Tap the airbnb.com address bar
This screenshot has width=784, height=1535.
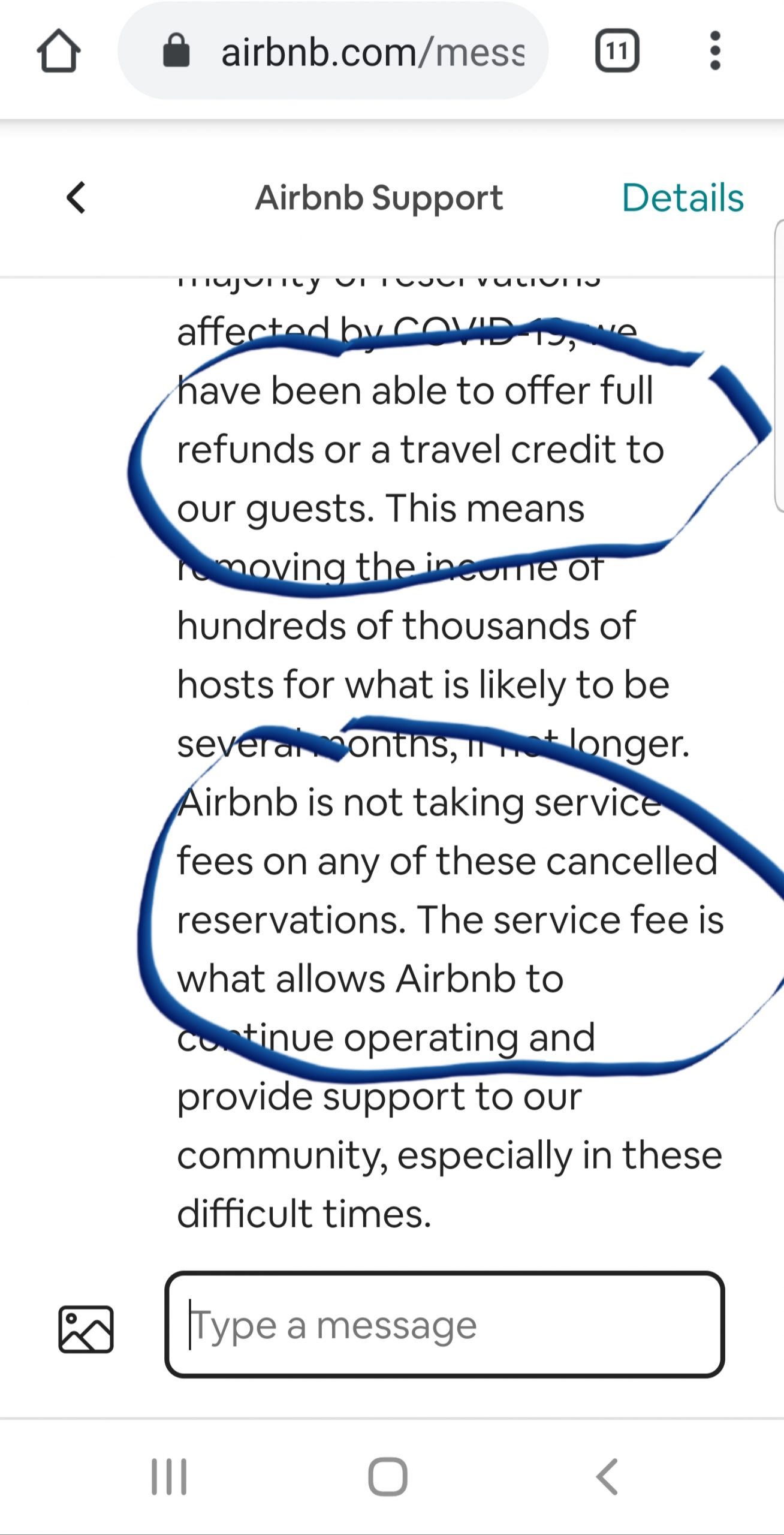333,51
